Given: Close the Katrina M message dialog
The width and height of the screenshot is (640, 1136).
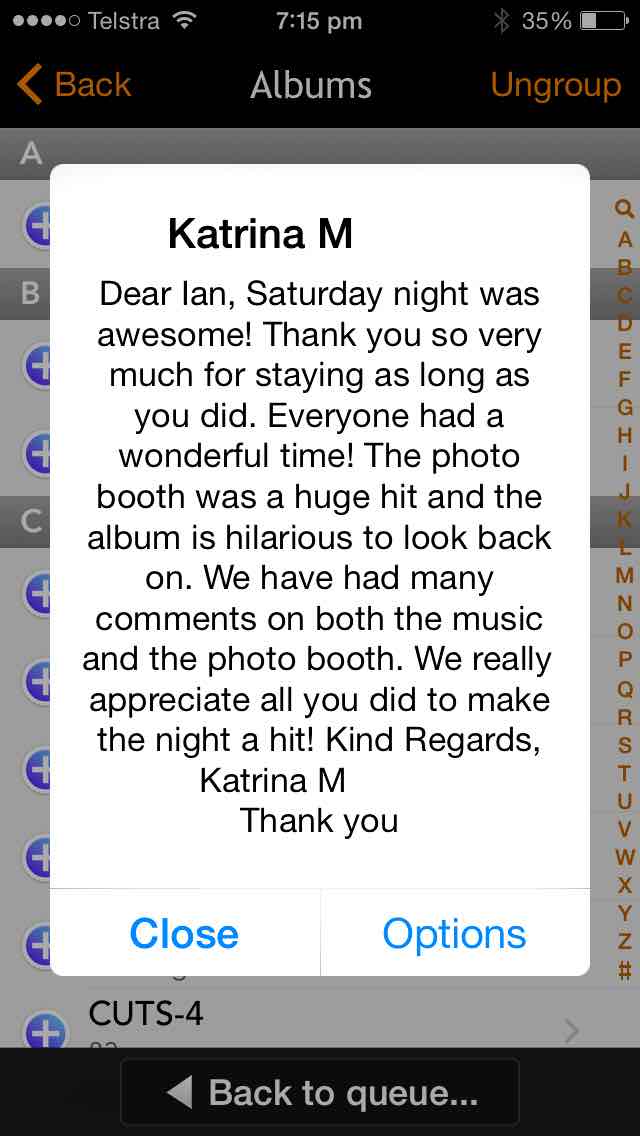Looking at the screenshot, I should [185, 934].
